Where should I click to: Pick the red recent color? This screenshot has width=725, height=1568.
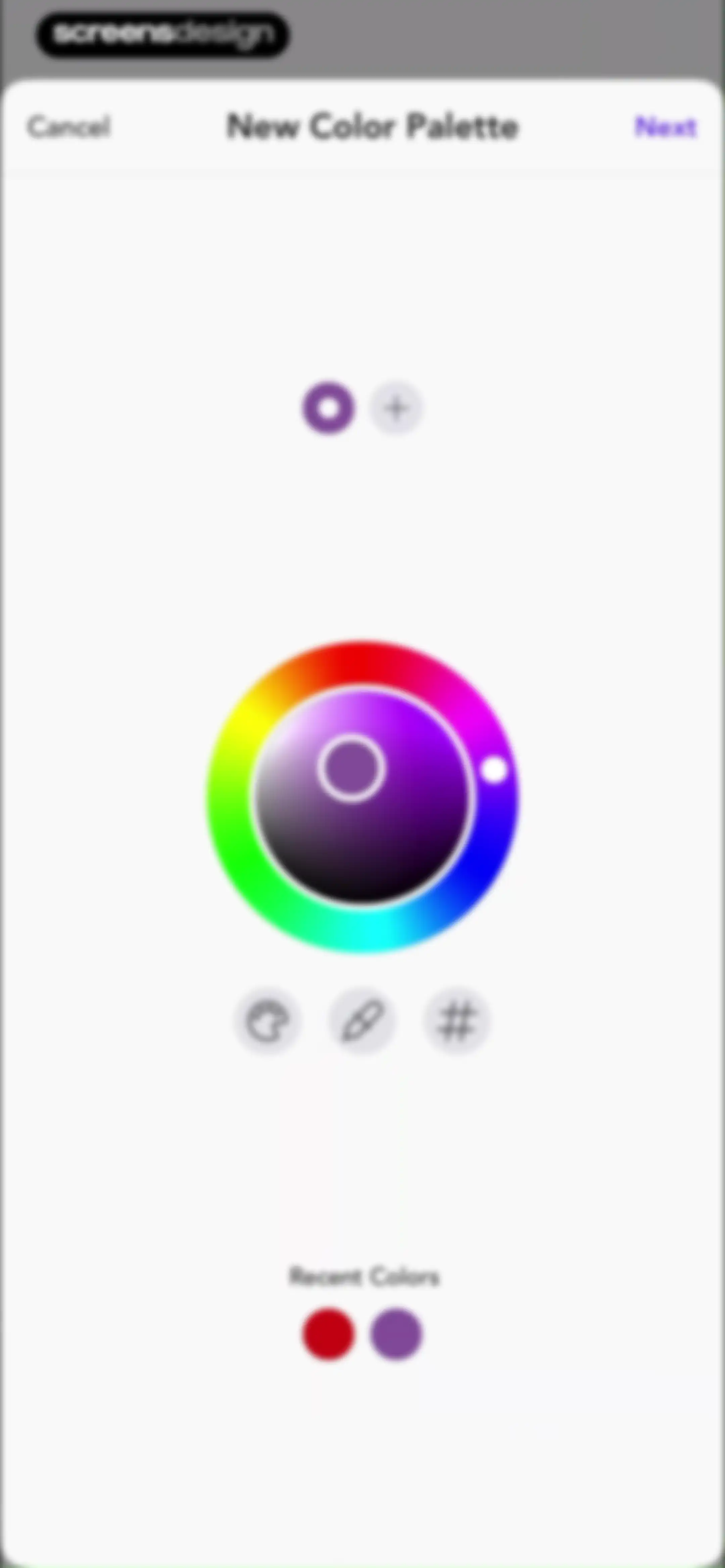point(329,1334)
